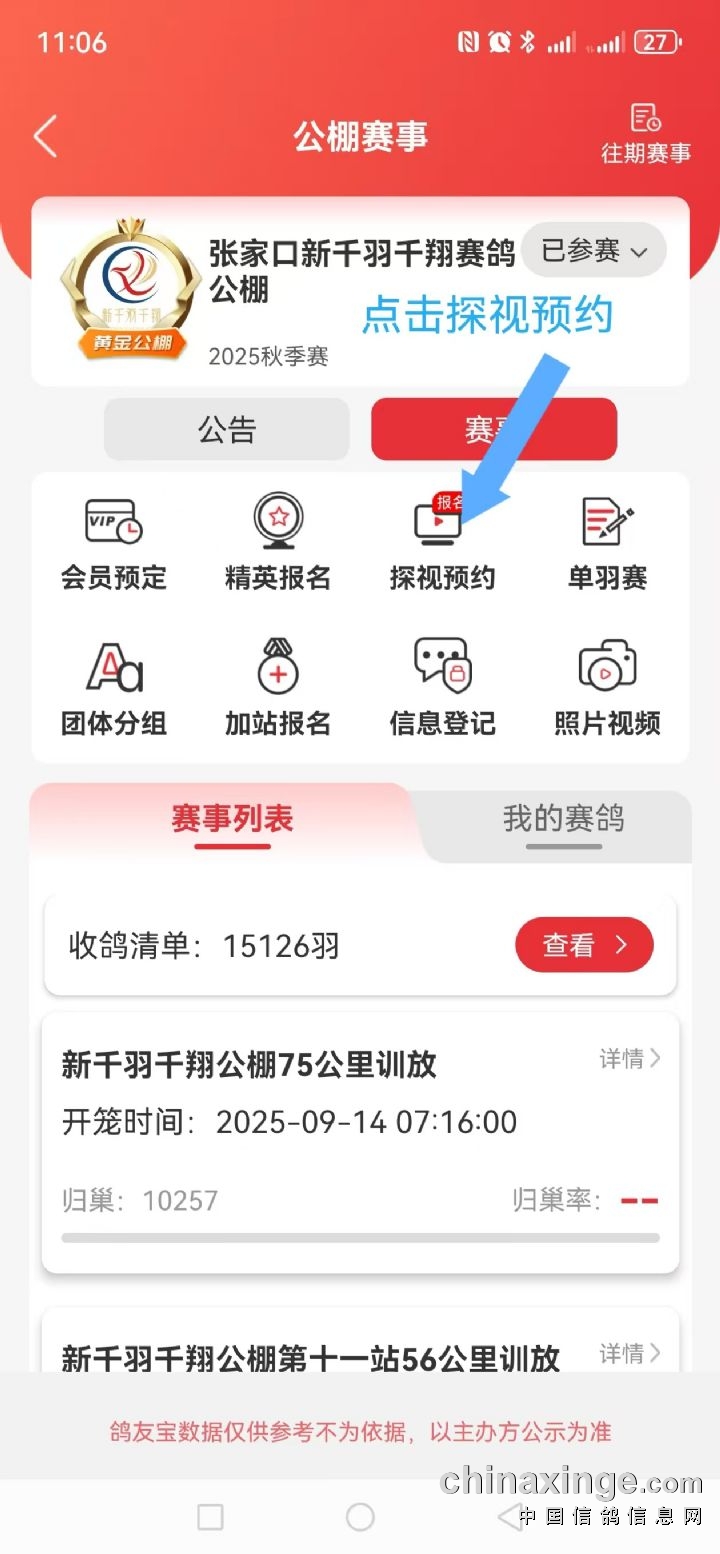Open 精英报名
Image resolution: width=720 pixels, height=1554 pixels.
pyautogui.click(x=278, y=545)
